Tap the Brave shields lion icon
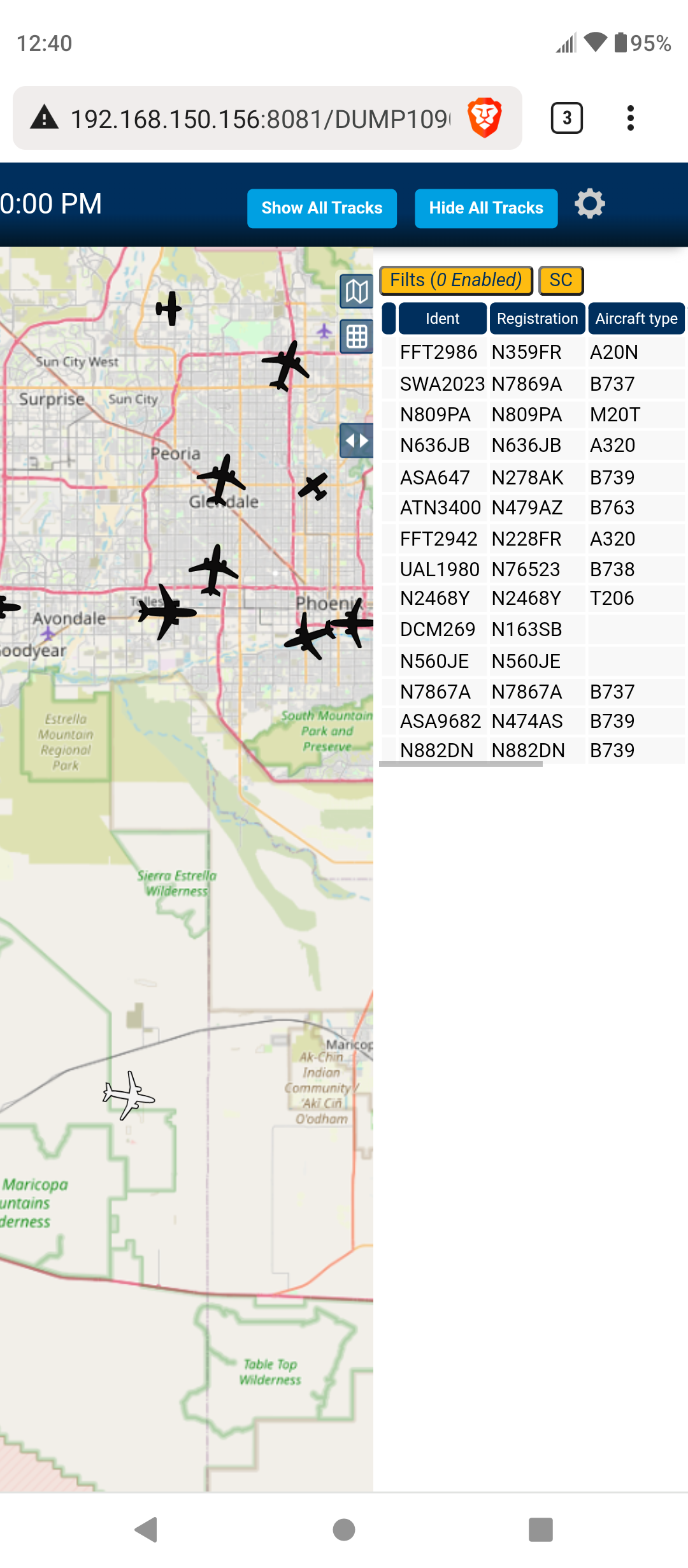The image size is (688, 1568). click(485, 118)
